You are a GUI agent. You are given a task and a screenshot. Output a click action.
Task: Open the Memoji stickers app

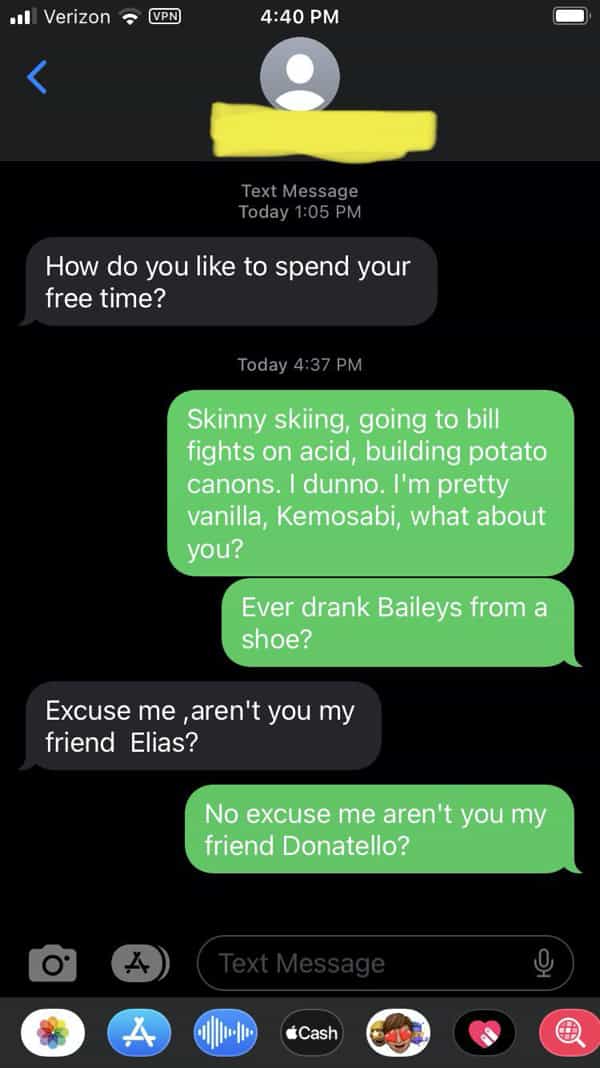coord(398,1032)
